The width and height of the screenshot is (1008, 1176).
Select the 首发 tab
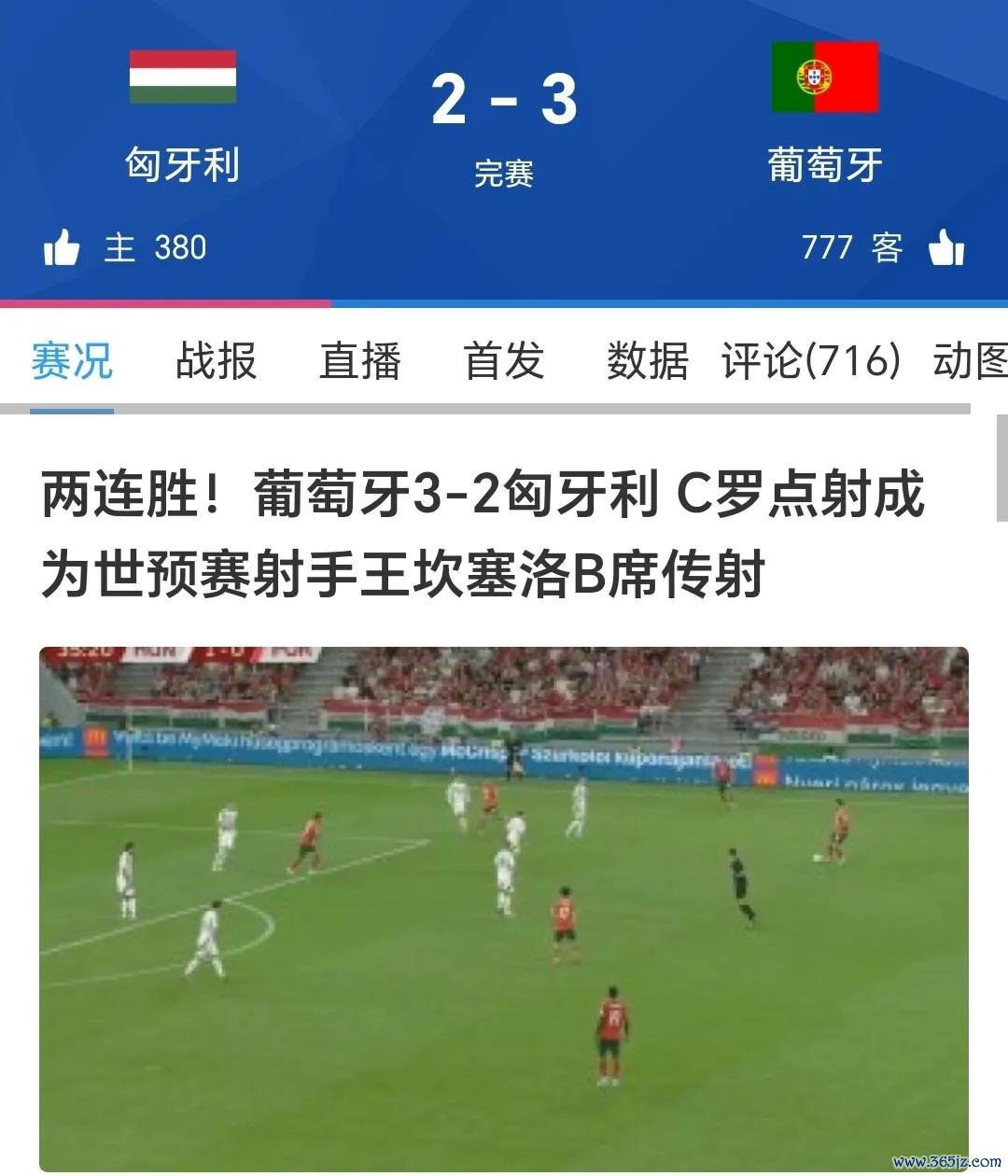pos(504,360)
